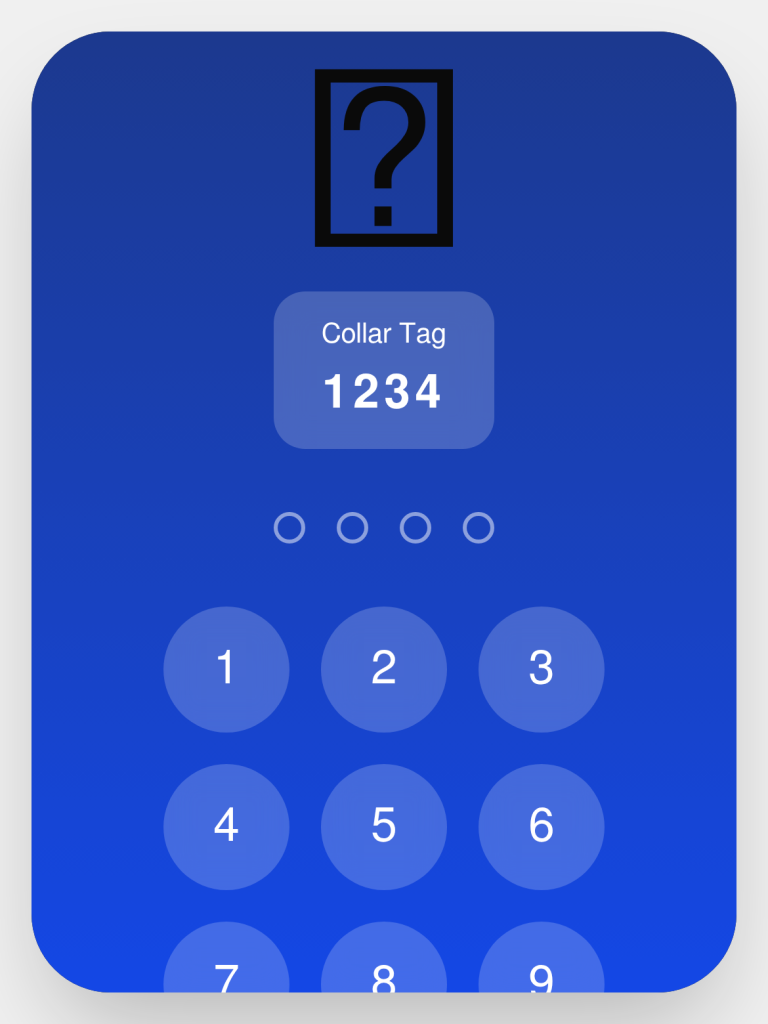
Task: Click the top-left keypad button
Action: tap(226, 670)
